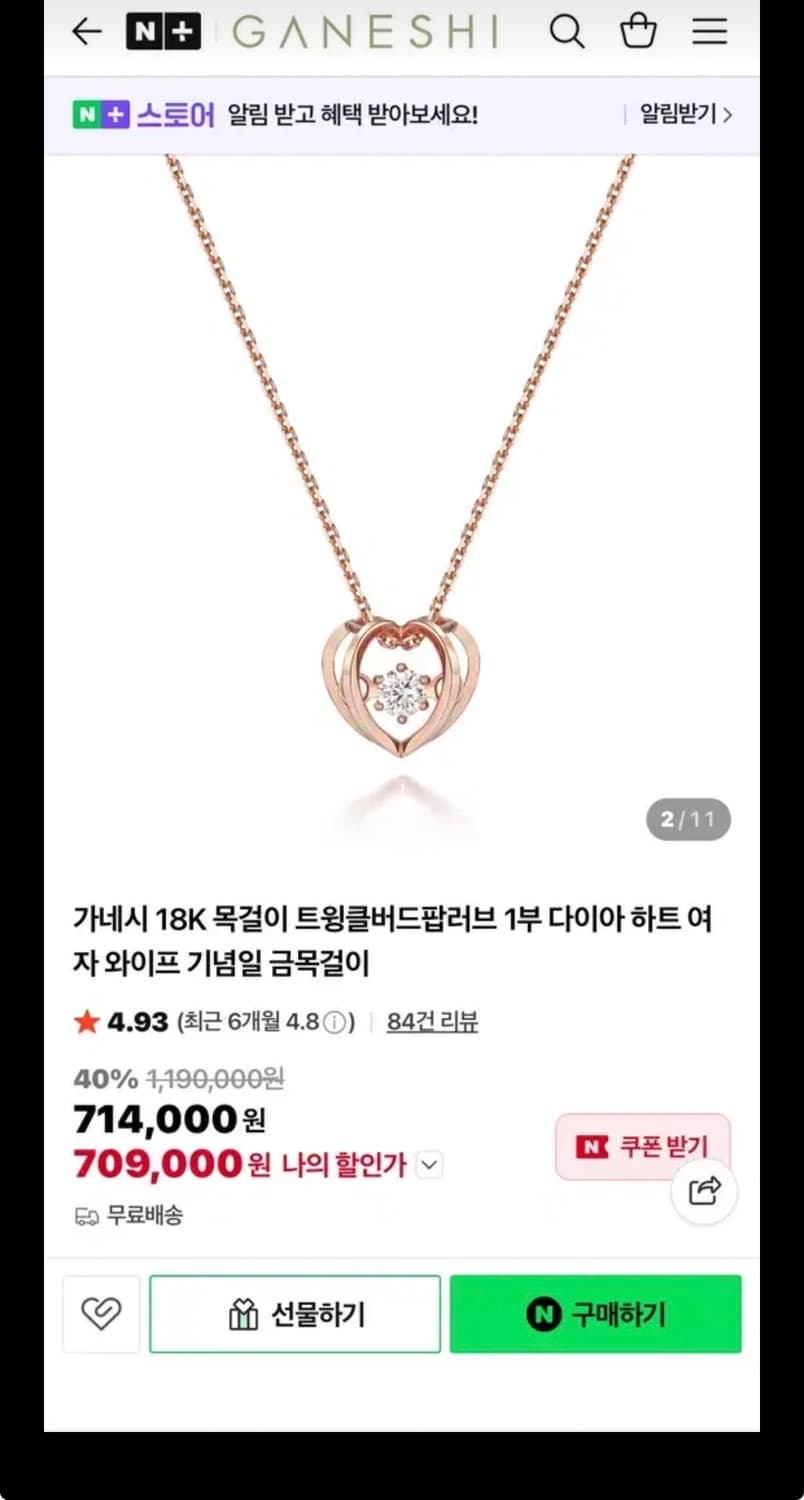Viewport: 804px width, 1500px height.
Task: Toggle the heart wishlist button
Action: point(100,1314)
